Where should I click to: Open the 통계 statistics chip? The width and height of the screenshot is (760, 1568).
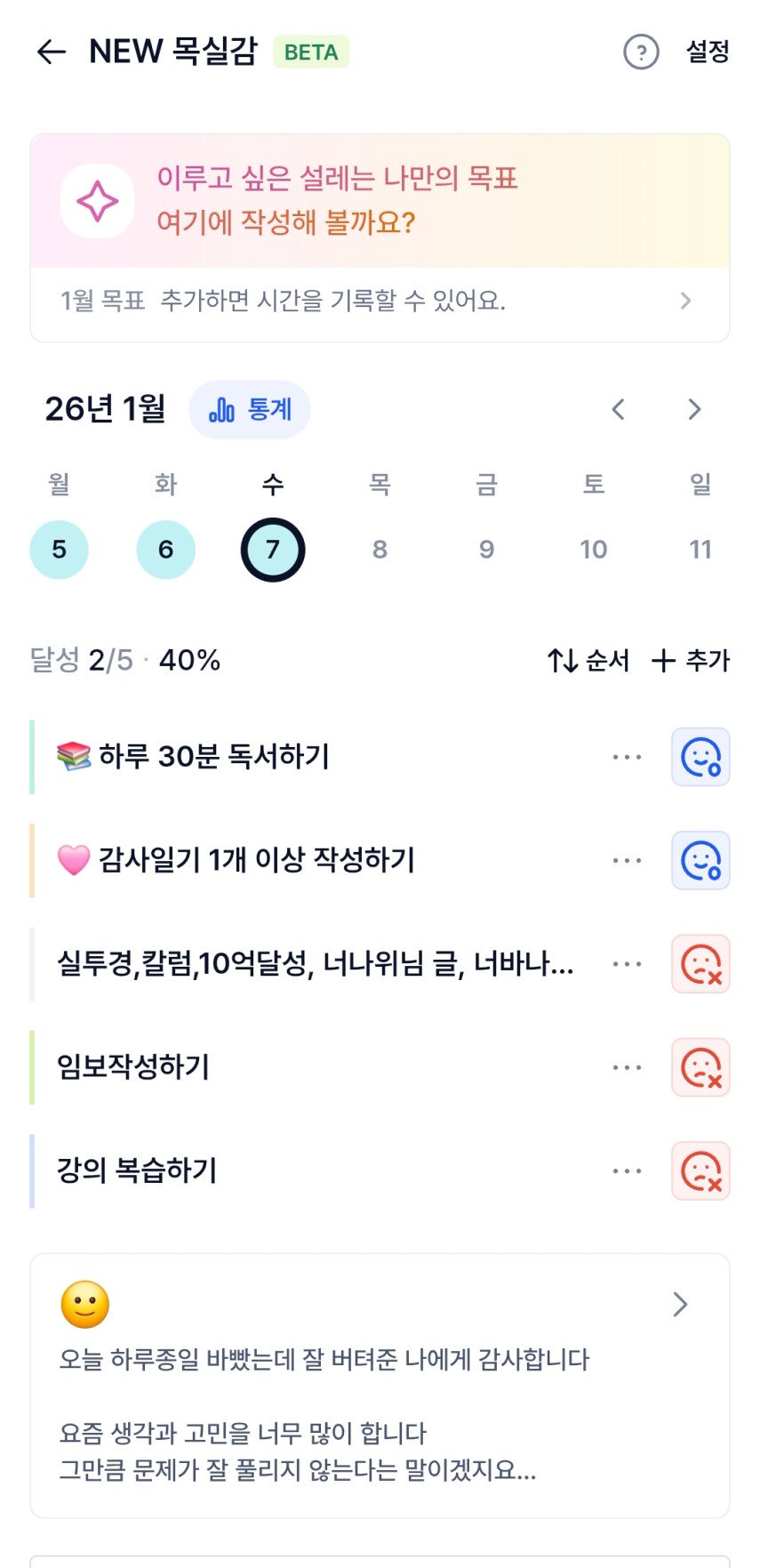pyautogui.click(x=250, y=410)
